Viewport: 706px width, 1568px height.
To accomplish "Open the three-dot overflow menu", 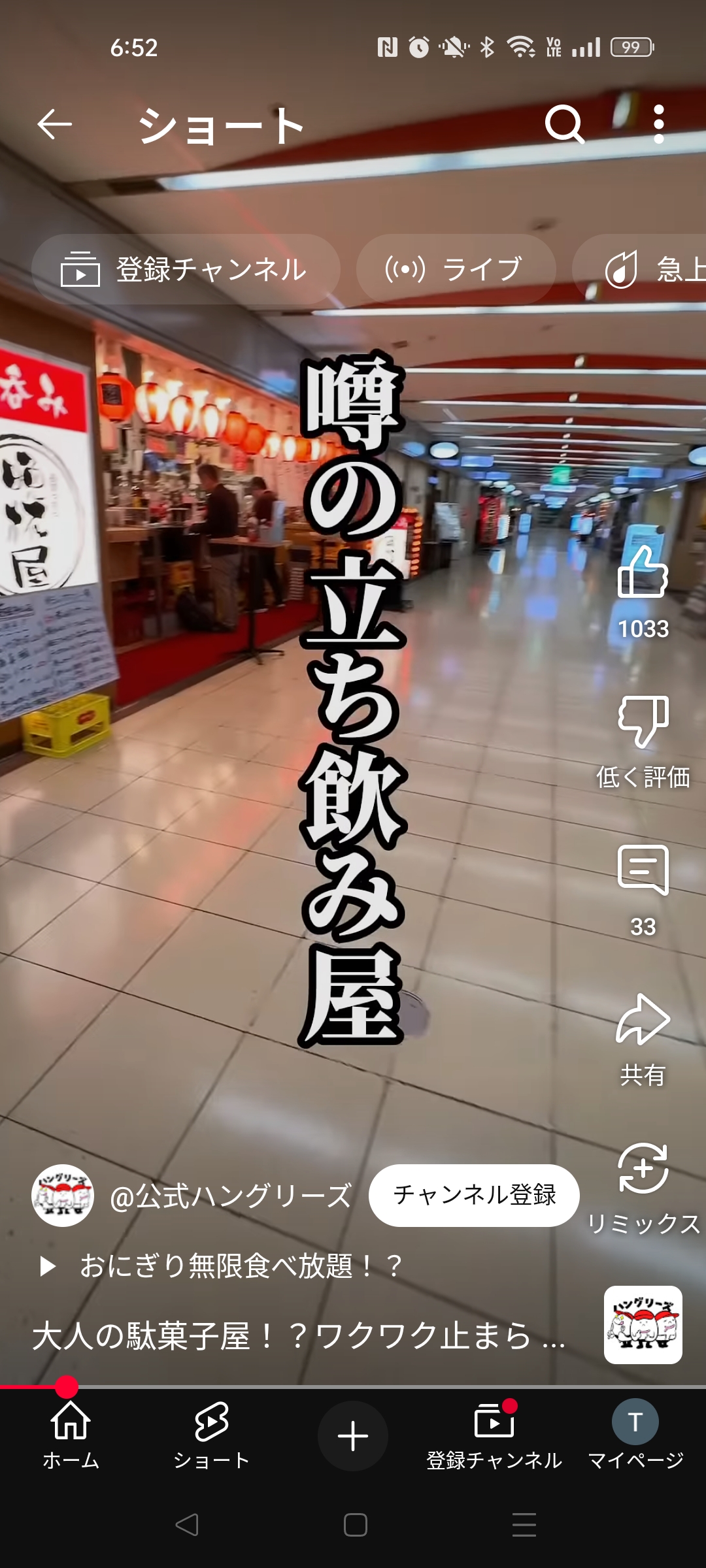I will (659, 124).
